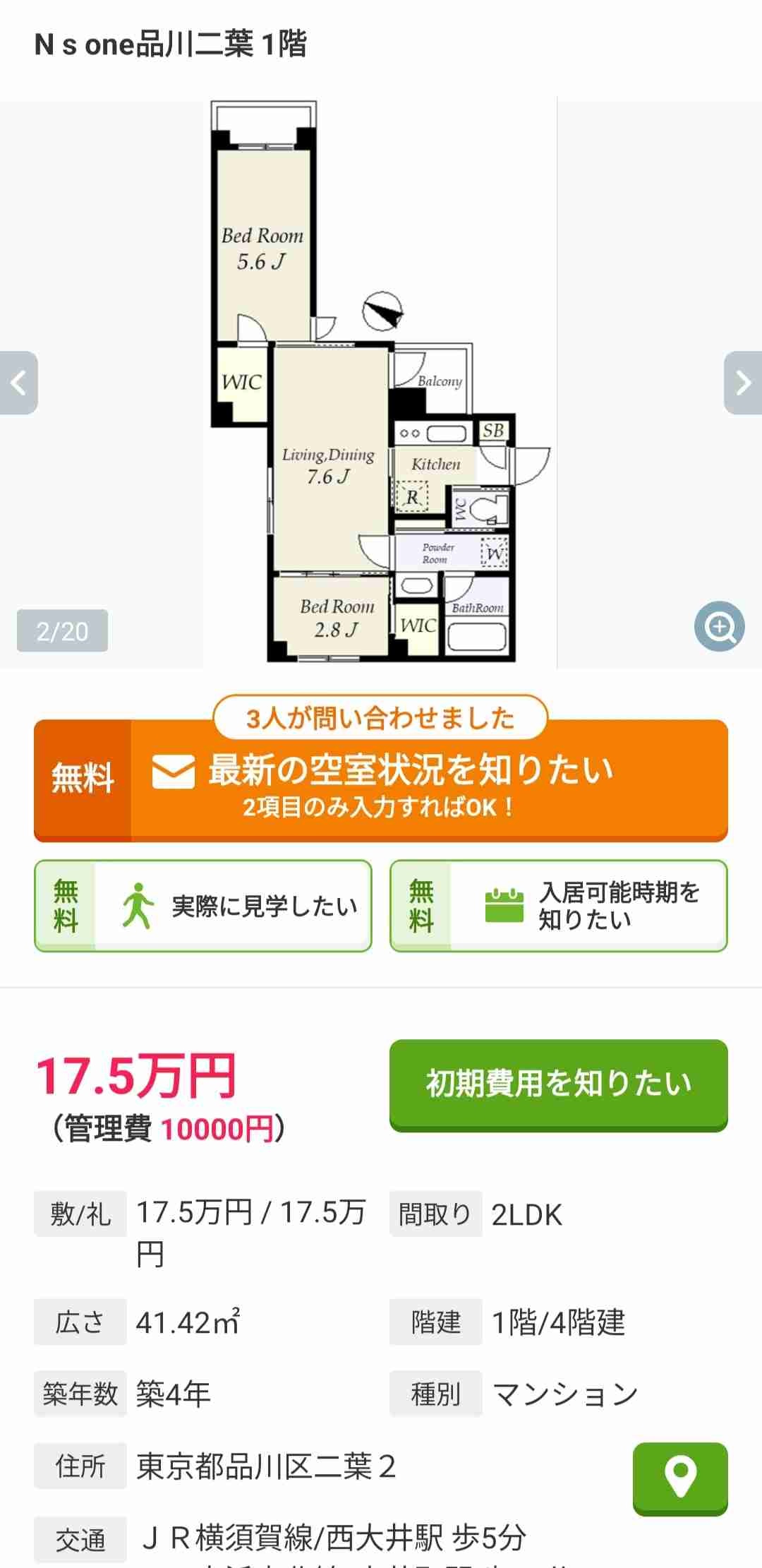The width and height of the screenshot is (762, 1568).
Task: Ask about move-in date via 入居可能時期を知りたい
Action: pos(559,906)
